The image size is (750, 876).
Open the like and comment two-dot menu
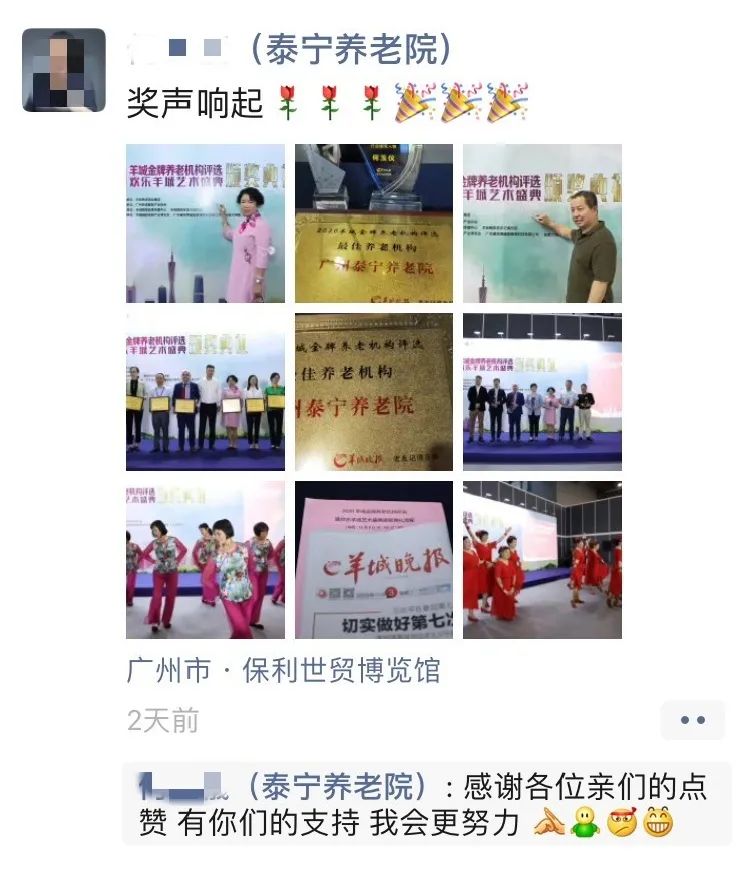point(692,720)
